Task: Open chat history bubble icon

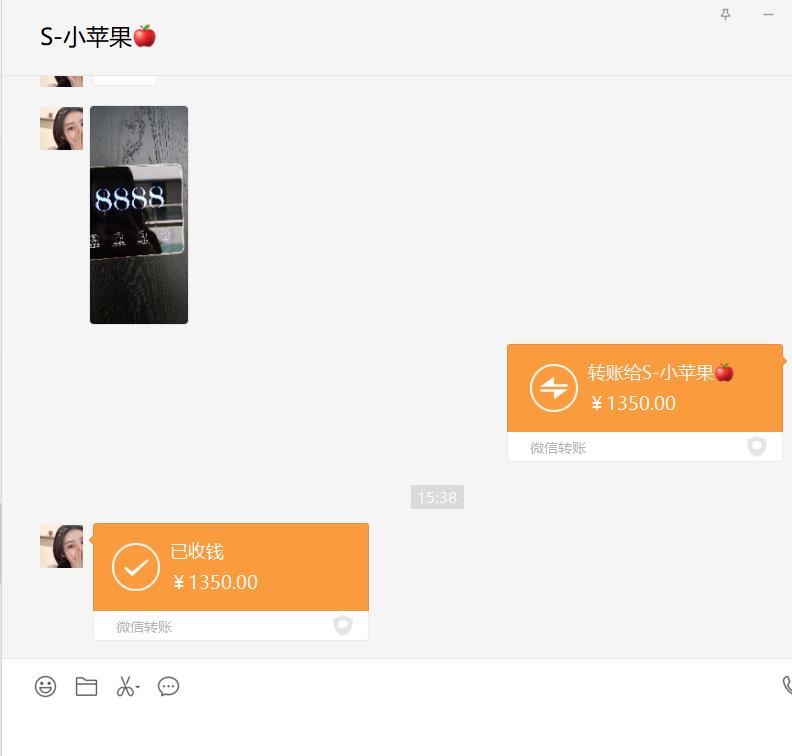Action: tap(168, 687)
